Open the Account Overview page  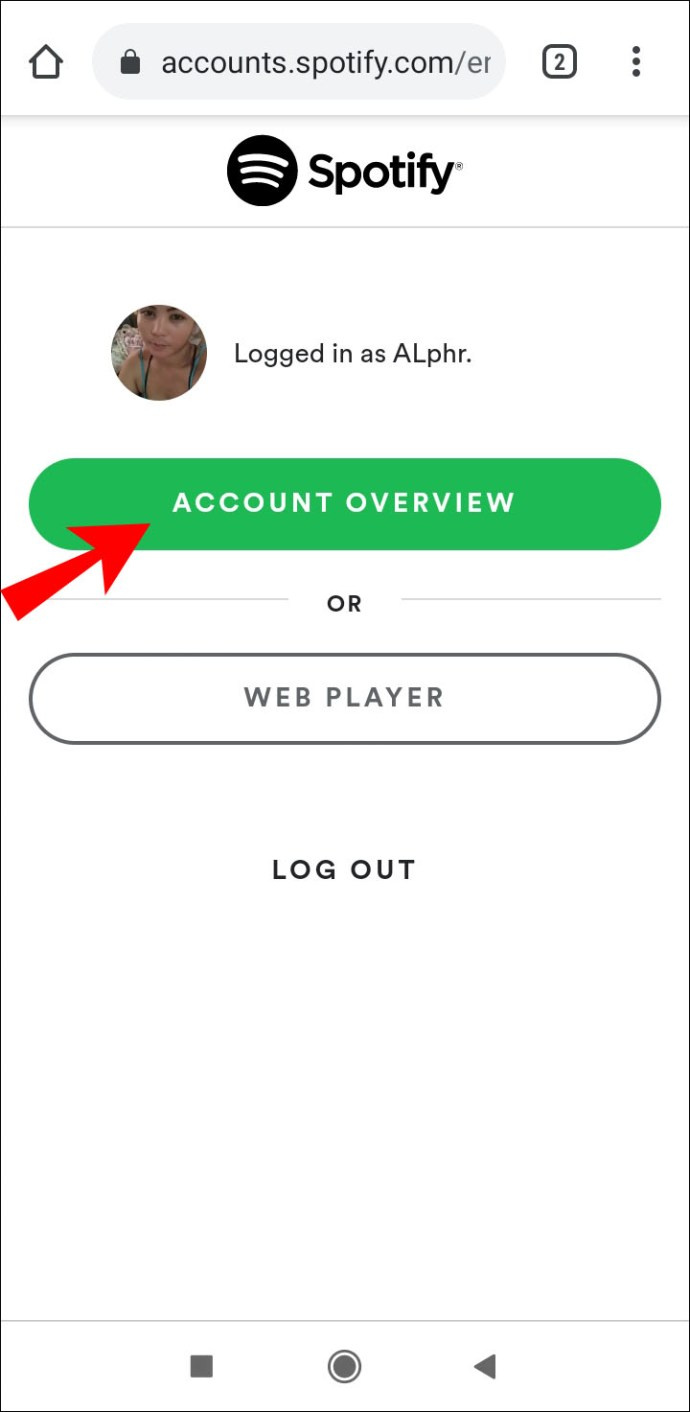pyautogui.click(x=344, y=503)
